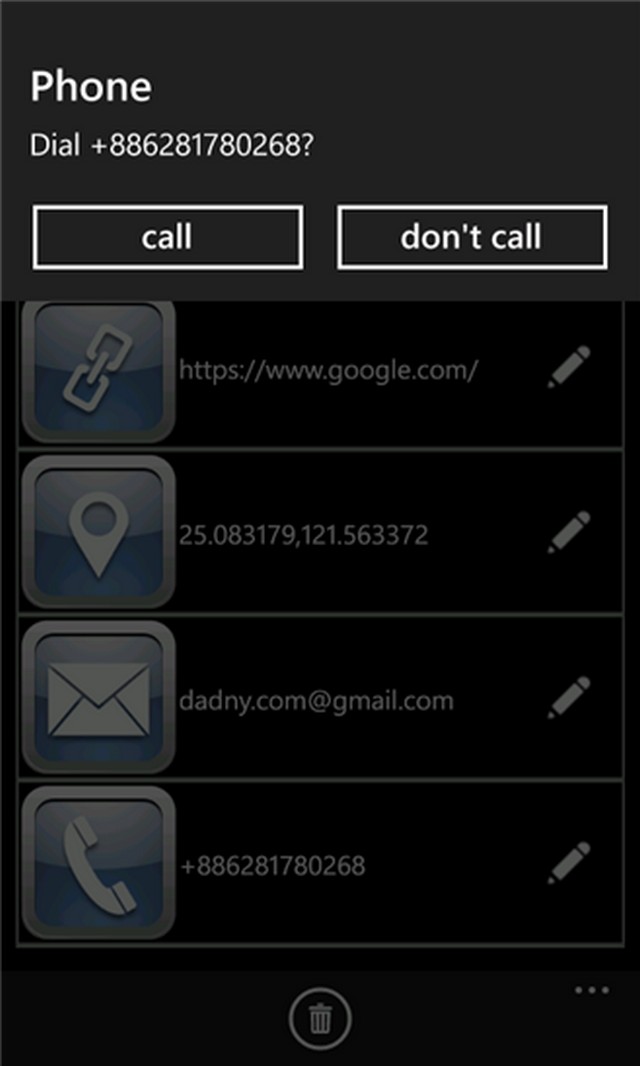The width and height of the screenshot is (640, 1066).
Task: Open the +886281780268 phone entry
Action: point(272,865)
